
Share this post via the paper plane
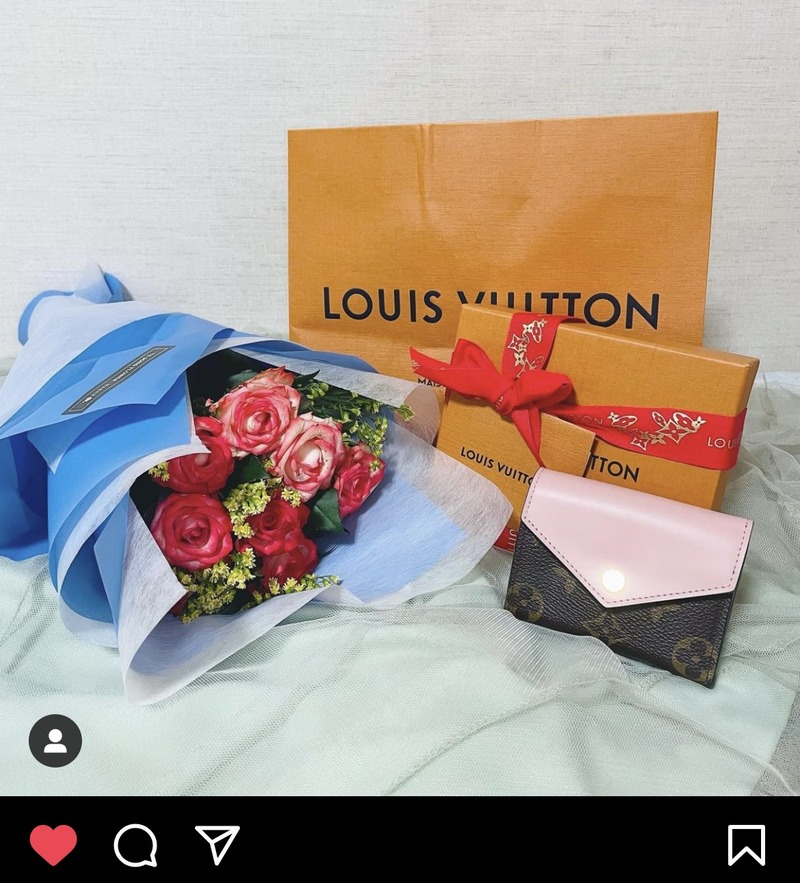click(x=217, y=844)
